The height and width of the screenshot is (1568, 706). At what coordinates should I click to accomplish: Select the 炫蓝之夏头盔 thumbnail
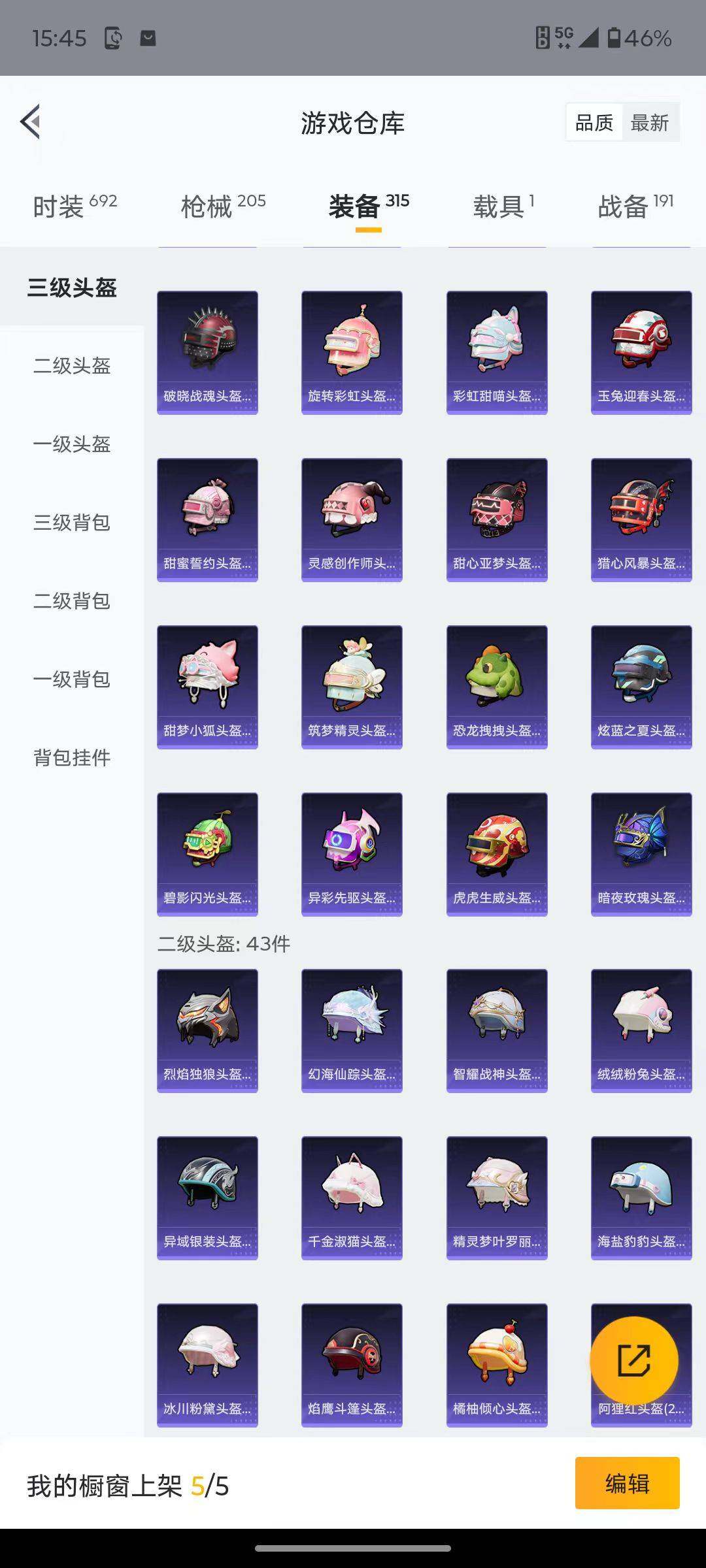pyautogui.click(x=641, y=684)
